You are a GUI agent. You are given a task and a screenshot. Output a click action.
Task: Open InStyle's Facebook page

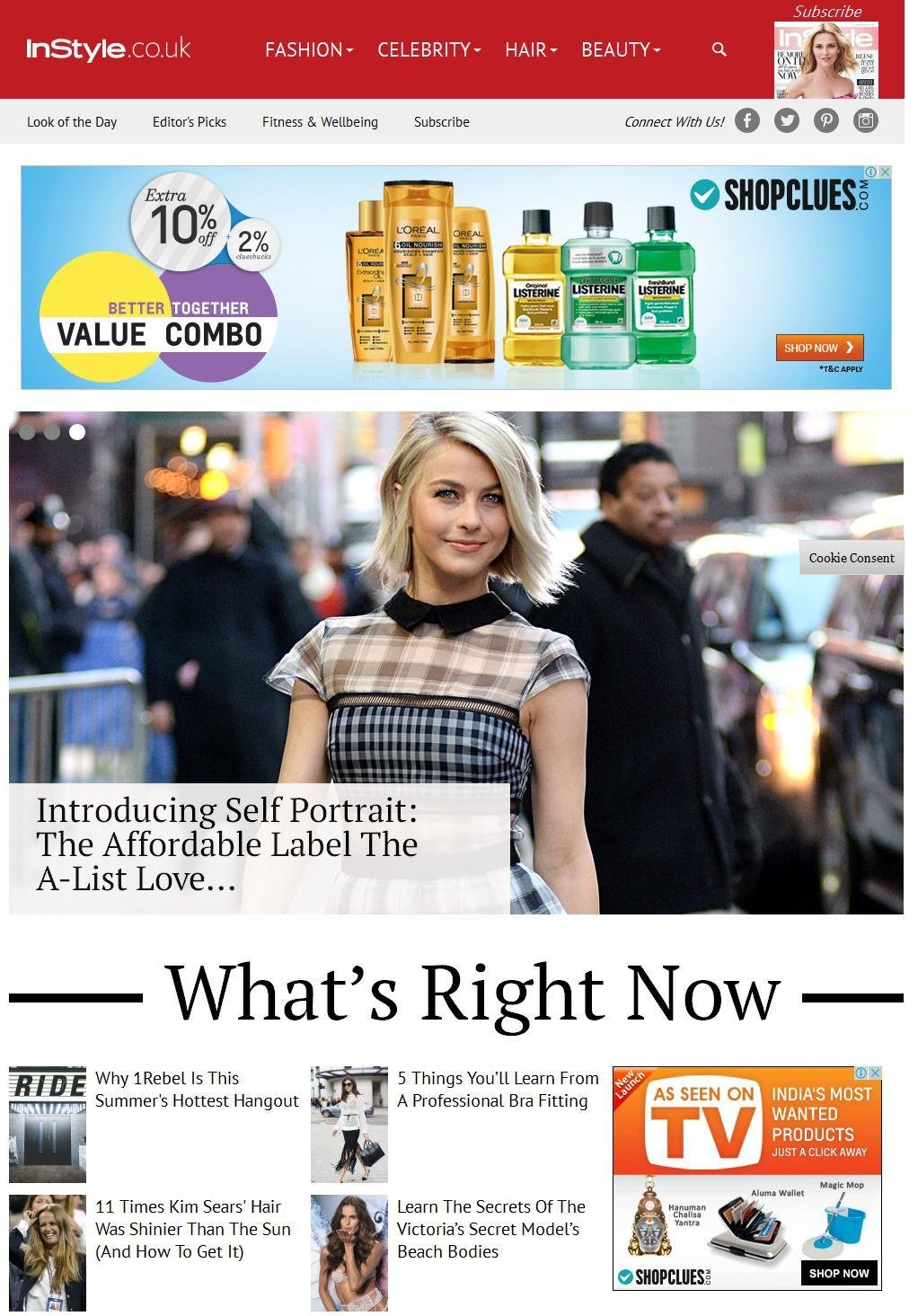[747, 120]
